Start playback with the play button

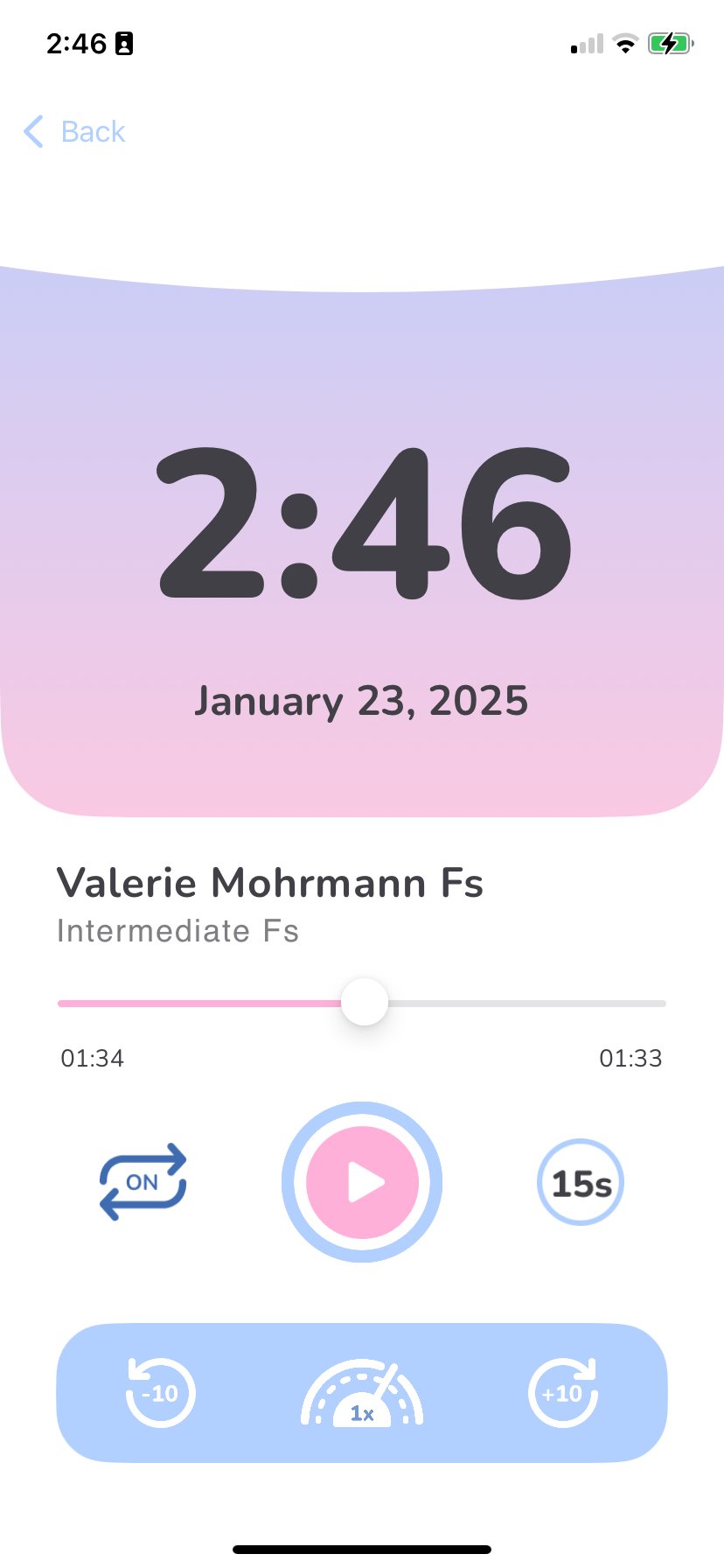point(362,1182)
